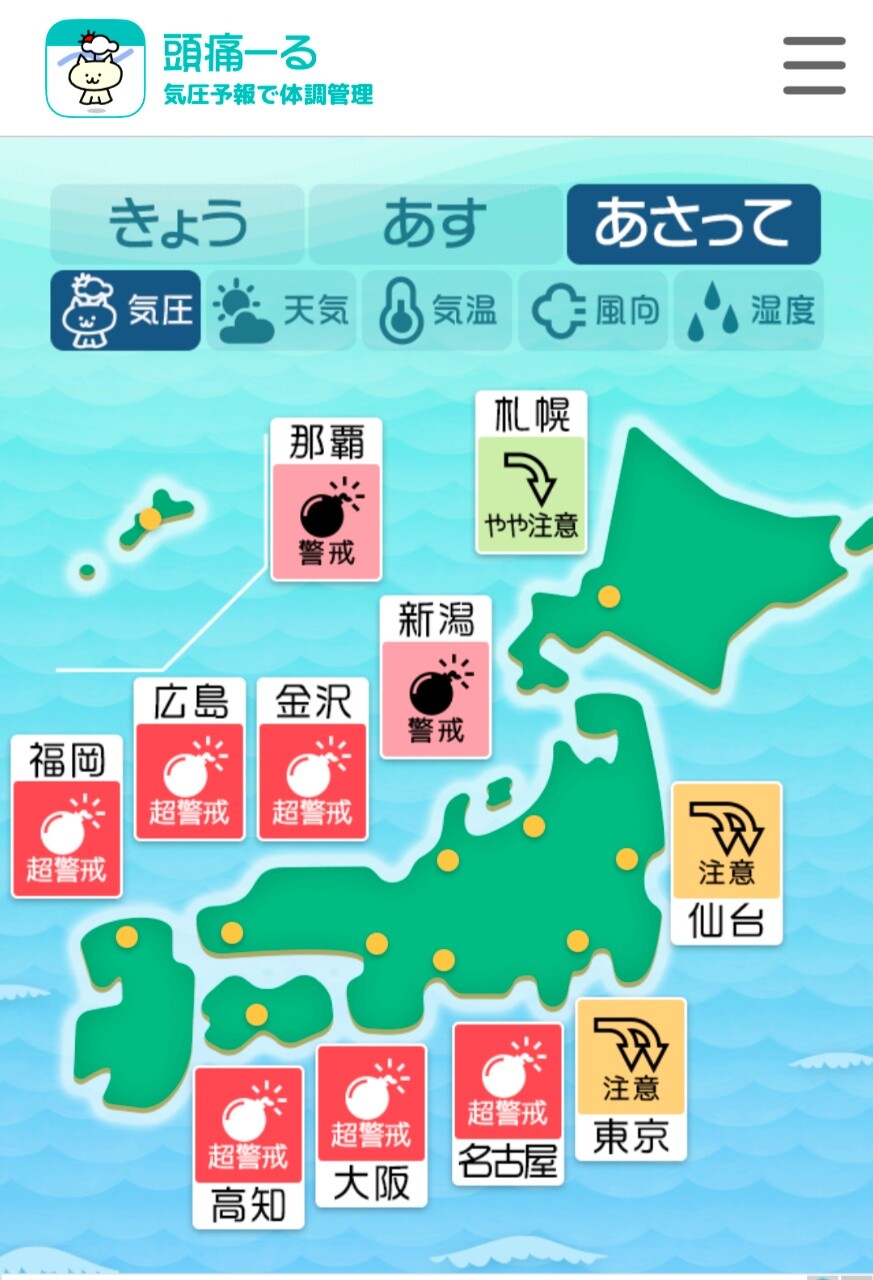
Task: Switch to the きょう forecast tab
Action: click(x=178, y=224)
